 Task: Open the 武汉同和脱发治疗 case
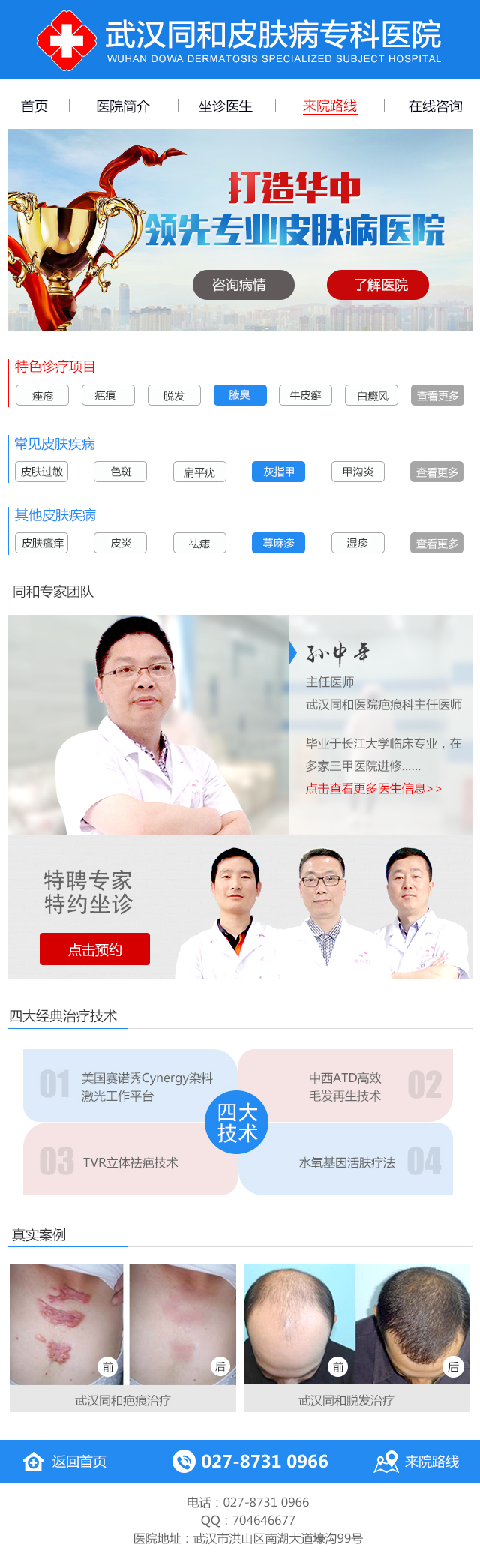pyautogui.click(x=346, y=1399)
